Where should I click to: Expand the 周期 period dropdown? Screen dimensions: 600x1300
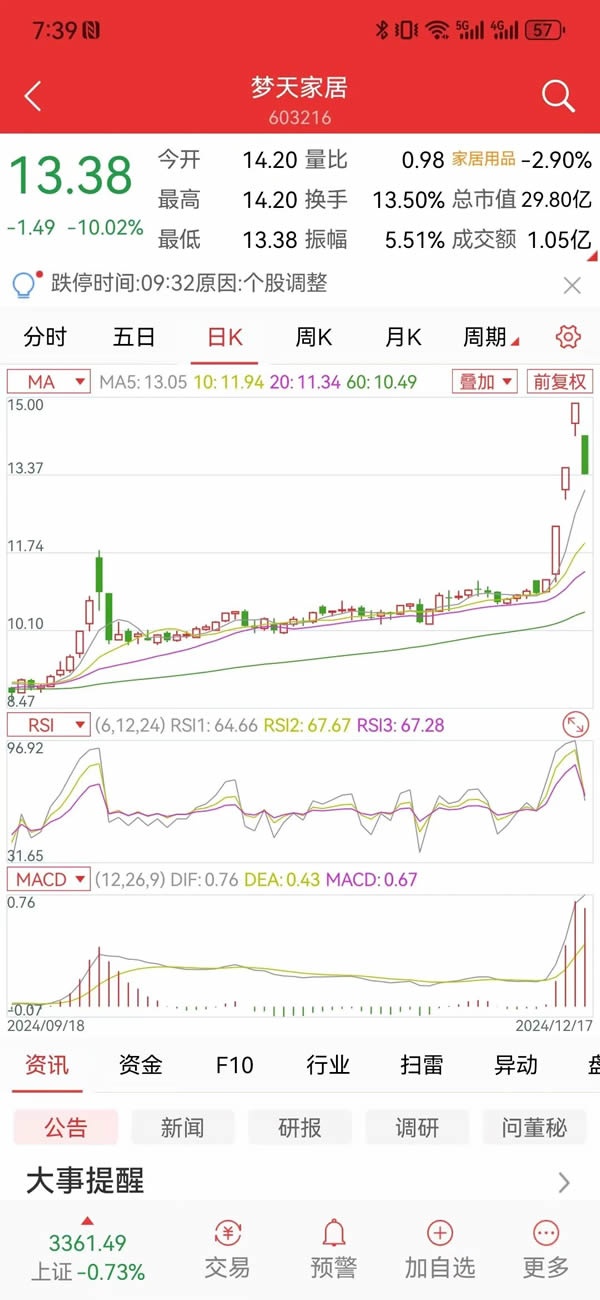(490, 337)
